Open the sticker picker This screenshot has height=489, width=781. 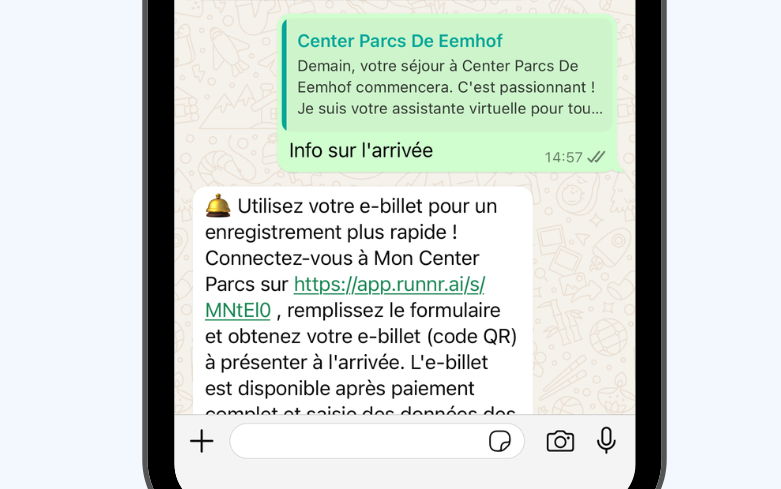coord(499,441)
